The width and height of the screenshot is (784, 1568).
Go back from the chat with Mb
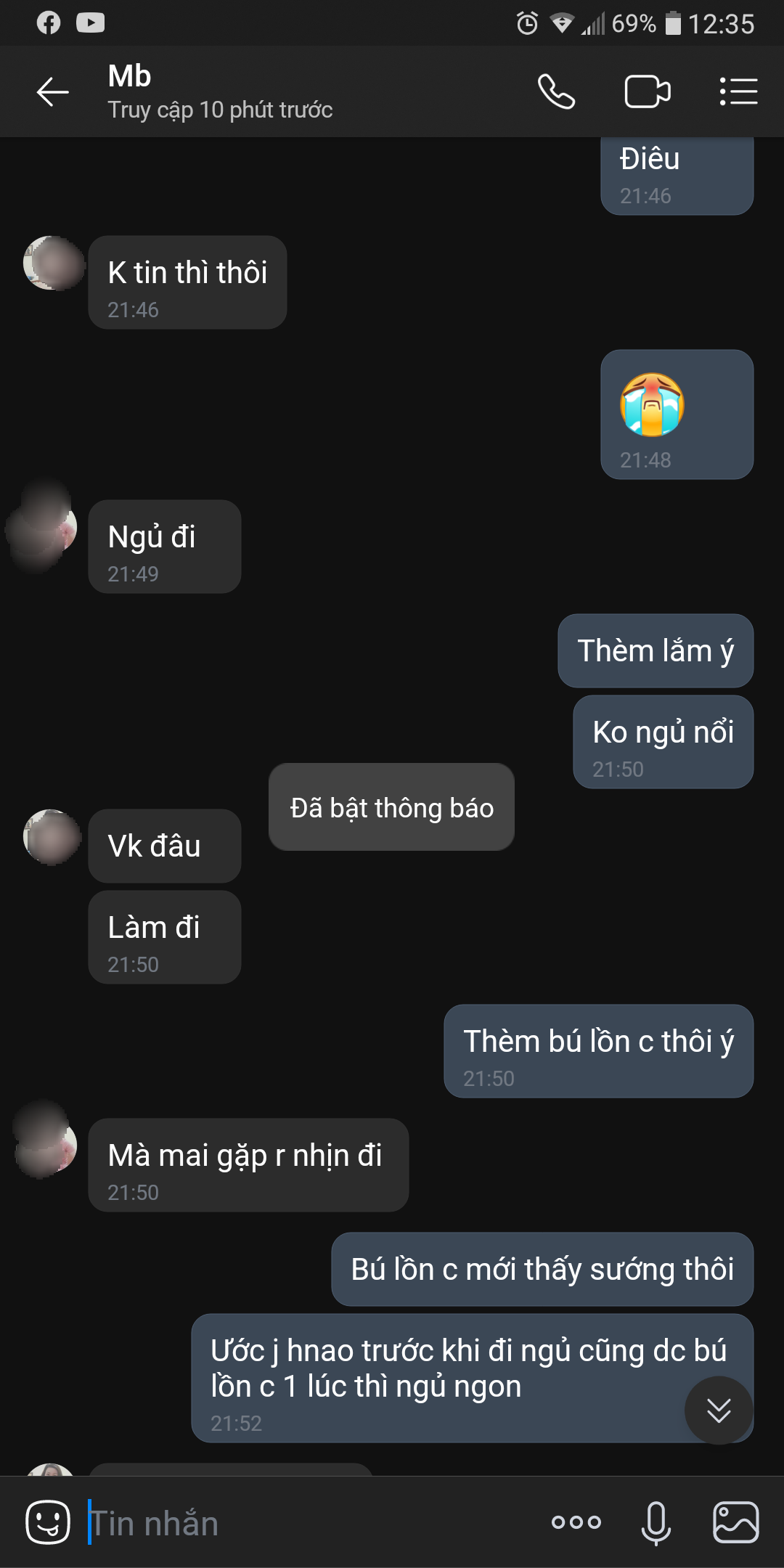pyautogui.click(x=52, y=92)
